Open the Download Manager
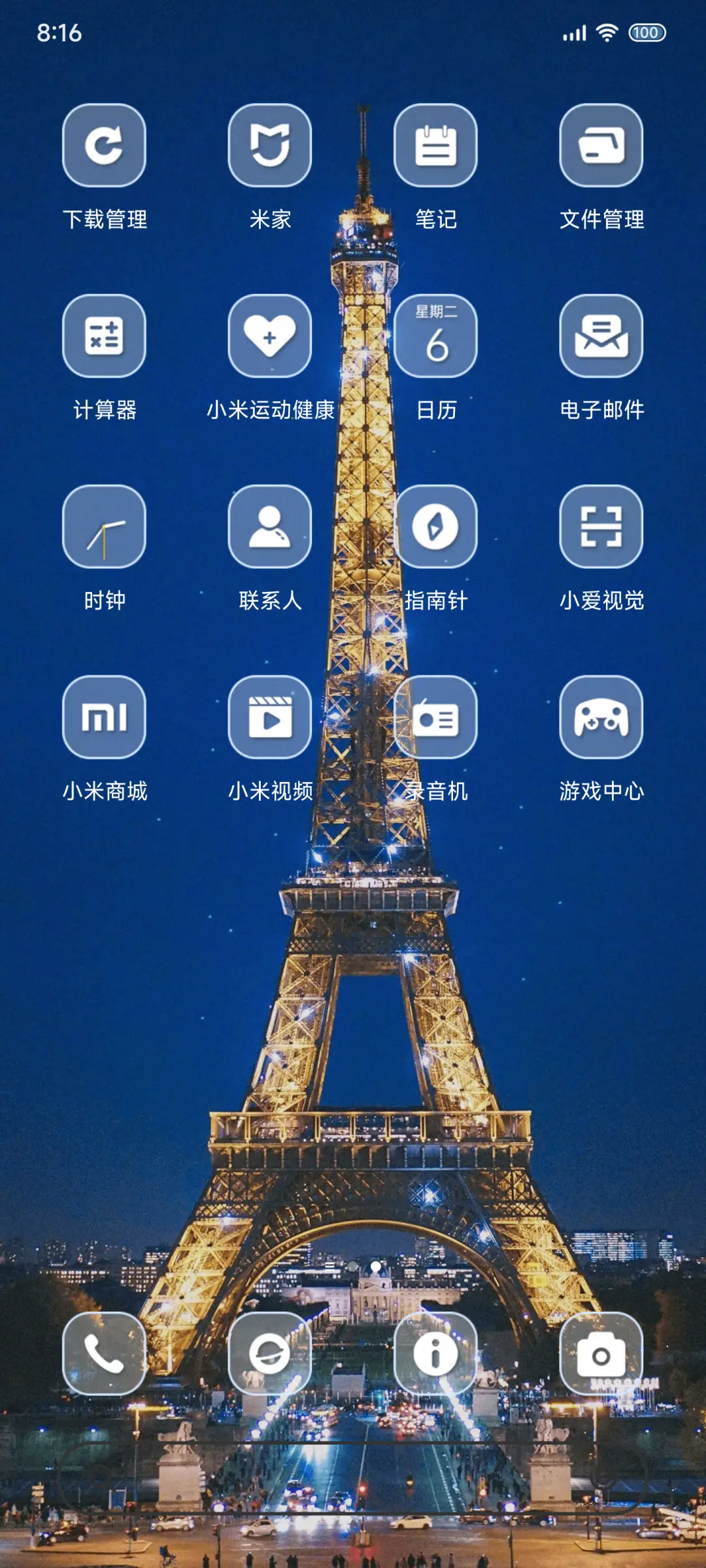This screenshot has height=1568, width=706. pos(104,148)
